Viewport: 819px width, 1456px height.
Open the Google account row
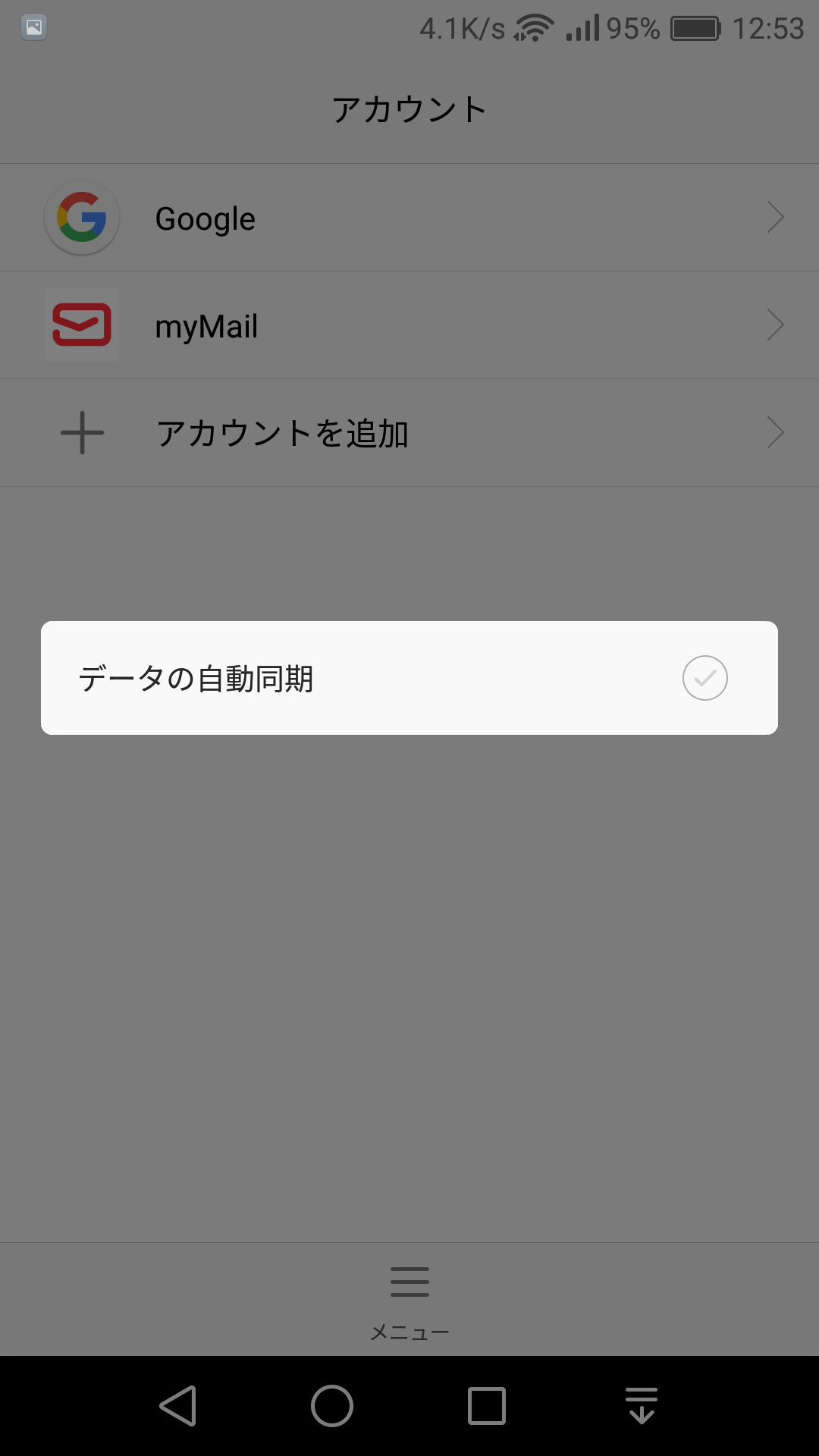(409, 218)
